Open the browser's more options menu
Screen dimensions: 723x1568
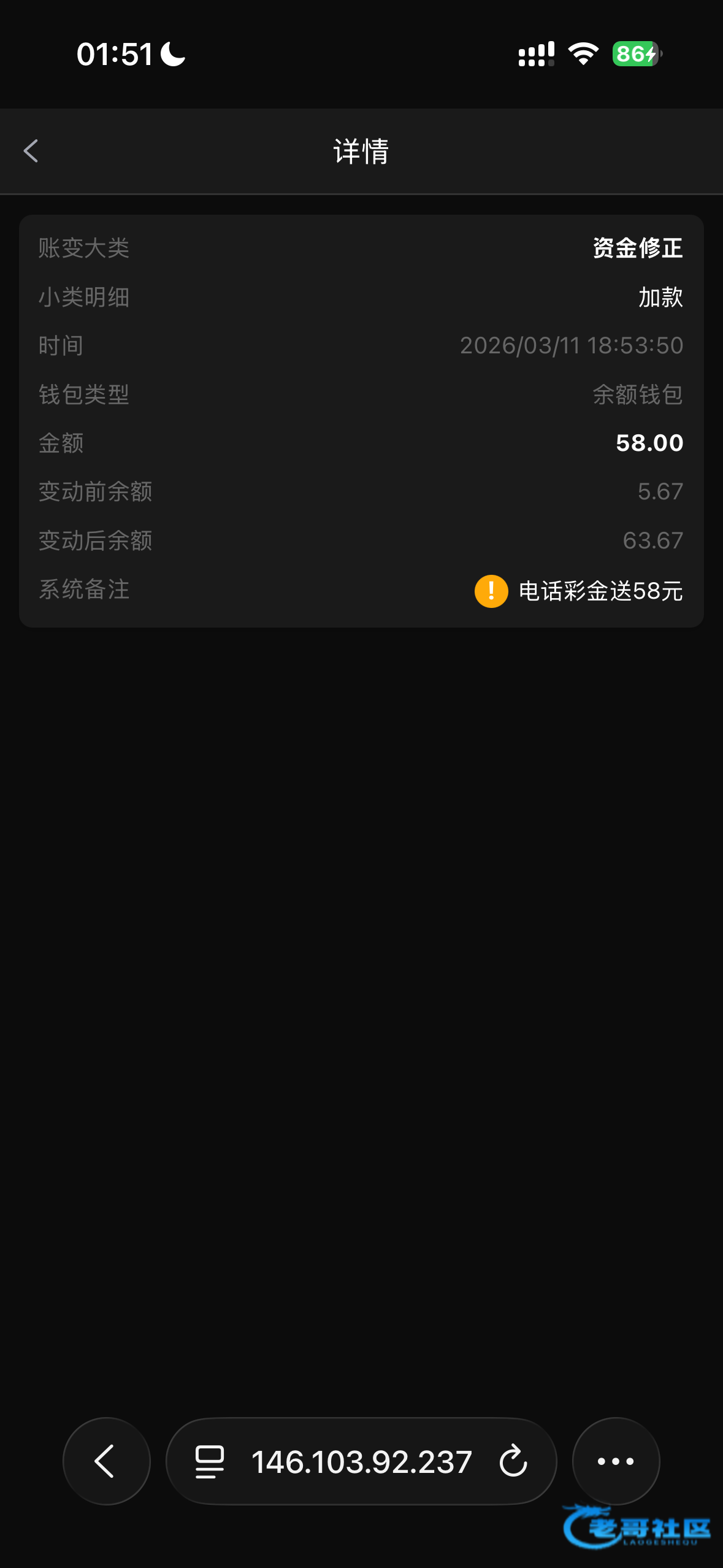pos(616,1461)
